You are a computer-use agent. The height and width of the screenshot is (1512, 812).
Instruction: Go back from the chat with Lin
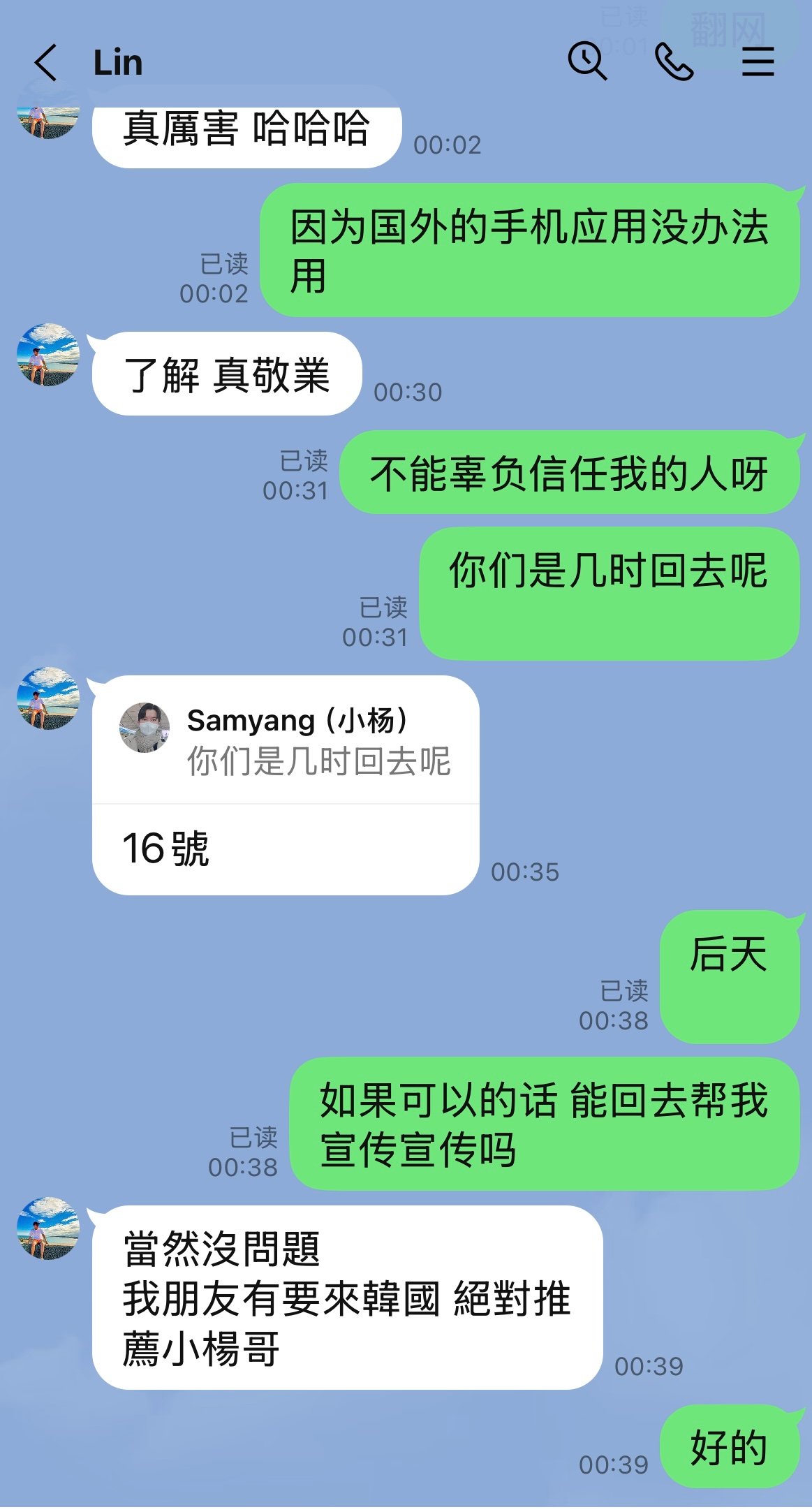46,63
